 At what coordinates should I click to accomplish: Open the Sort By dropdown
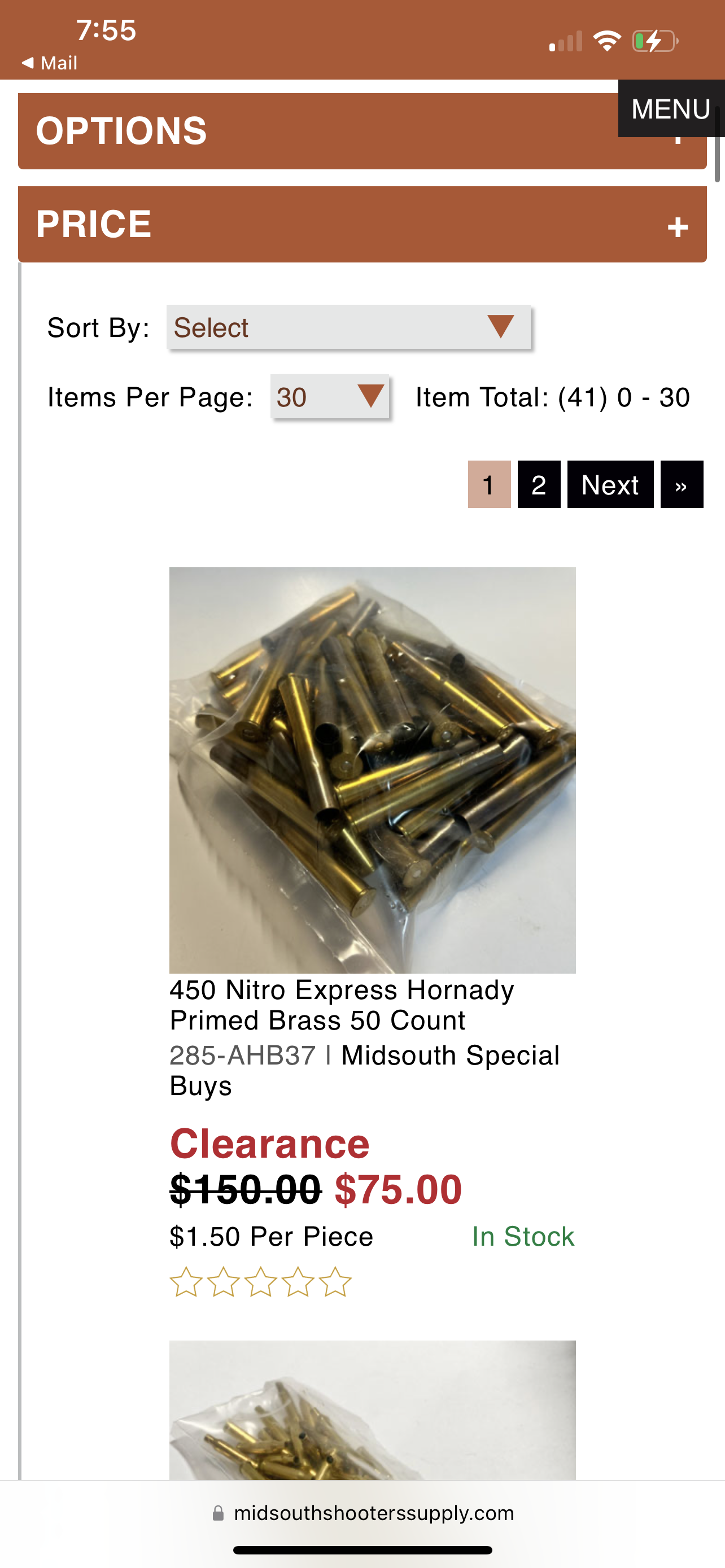[348, 327]
